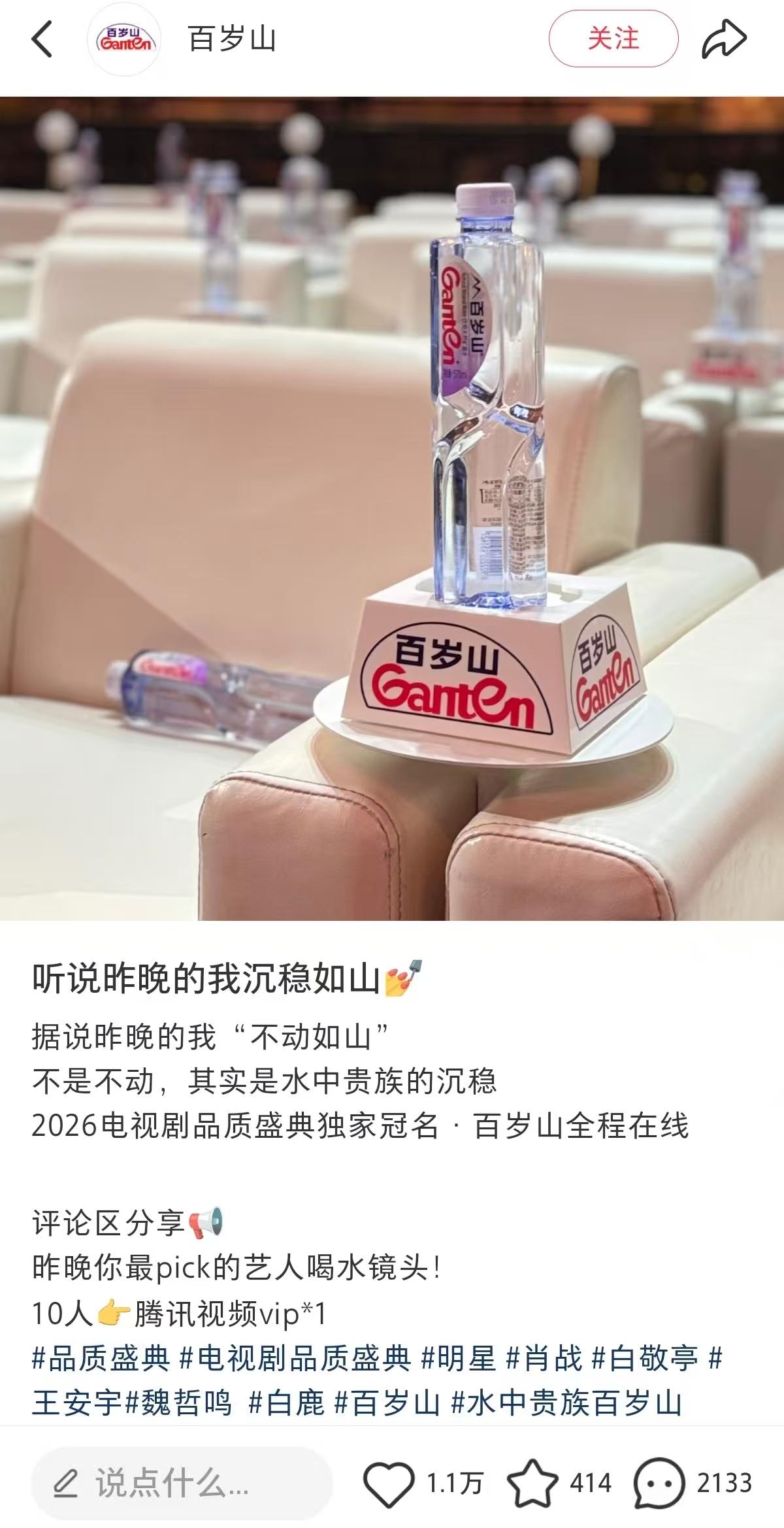Image resolution: width=784 pixels, height=1528 pixels.
Task: Open the #白鹿 hashtag
Action: (287, 1403)
